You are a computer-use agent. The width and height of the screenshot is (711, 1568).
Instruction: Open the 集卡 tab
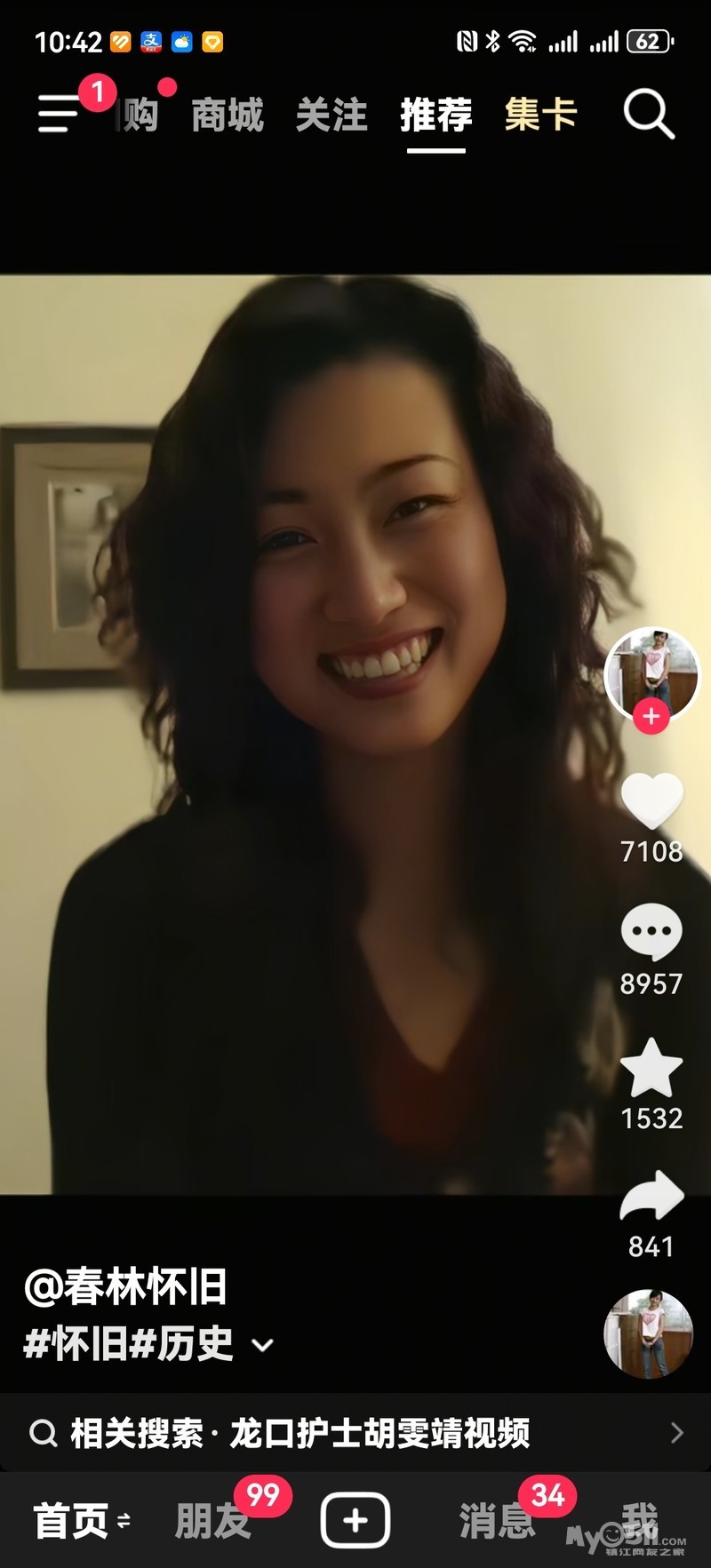(x=540, y=115)
